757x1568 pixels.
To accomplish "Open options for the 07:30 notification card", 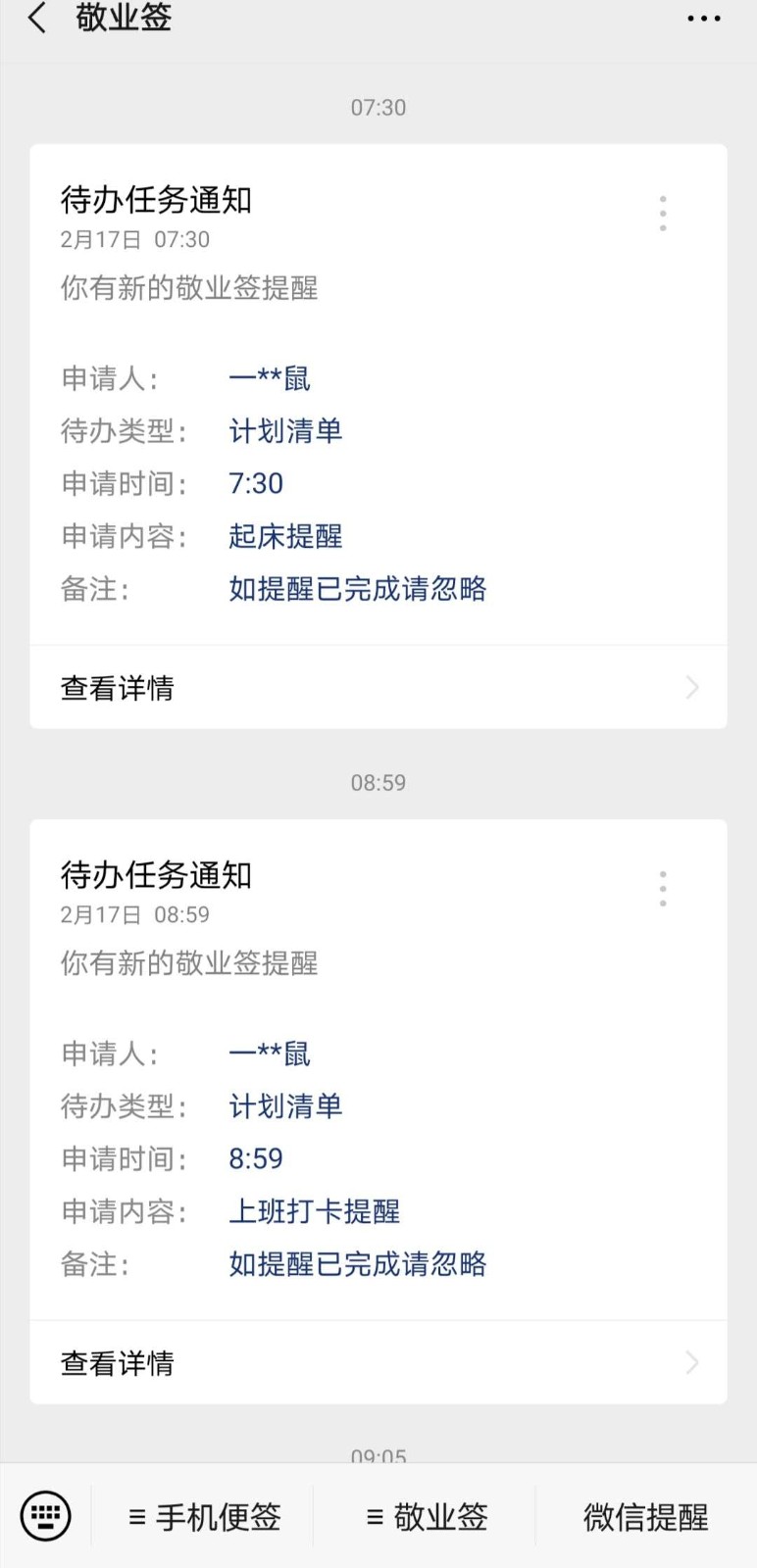I will (x=663, y=213).
